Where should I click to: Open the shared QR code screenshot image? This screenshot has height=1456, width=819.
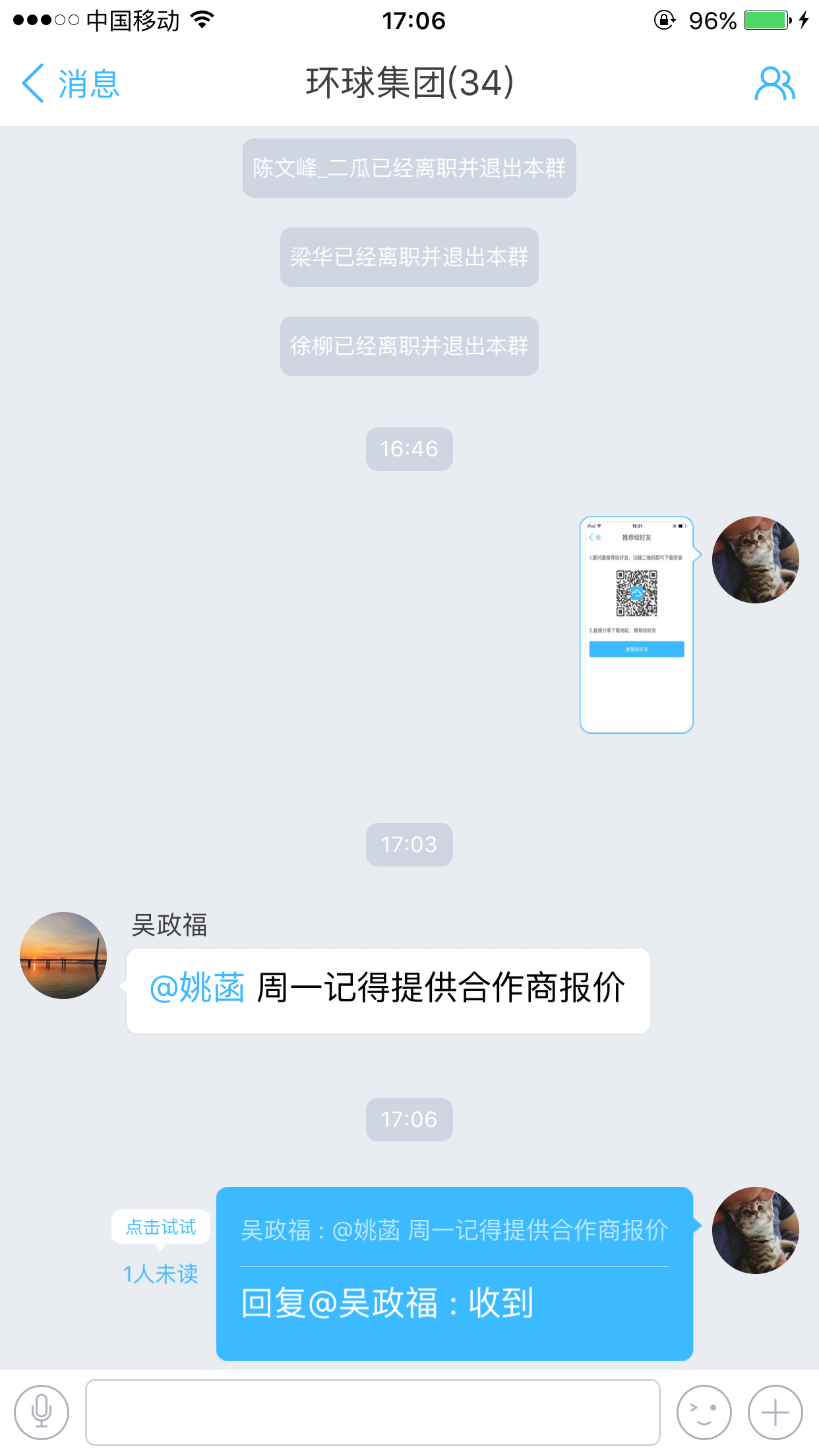636,624
